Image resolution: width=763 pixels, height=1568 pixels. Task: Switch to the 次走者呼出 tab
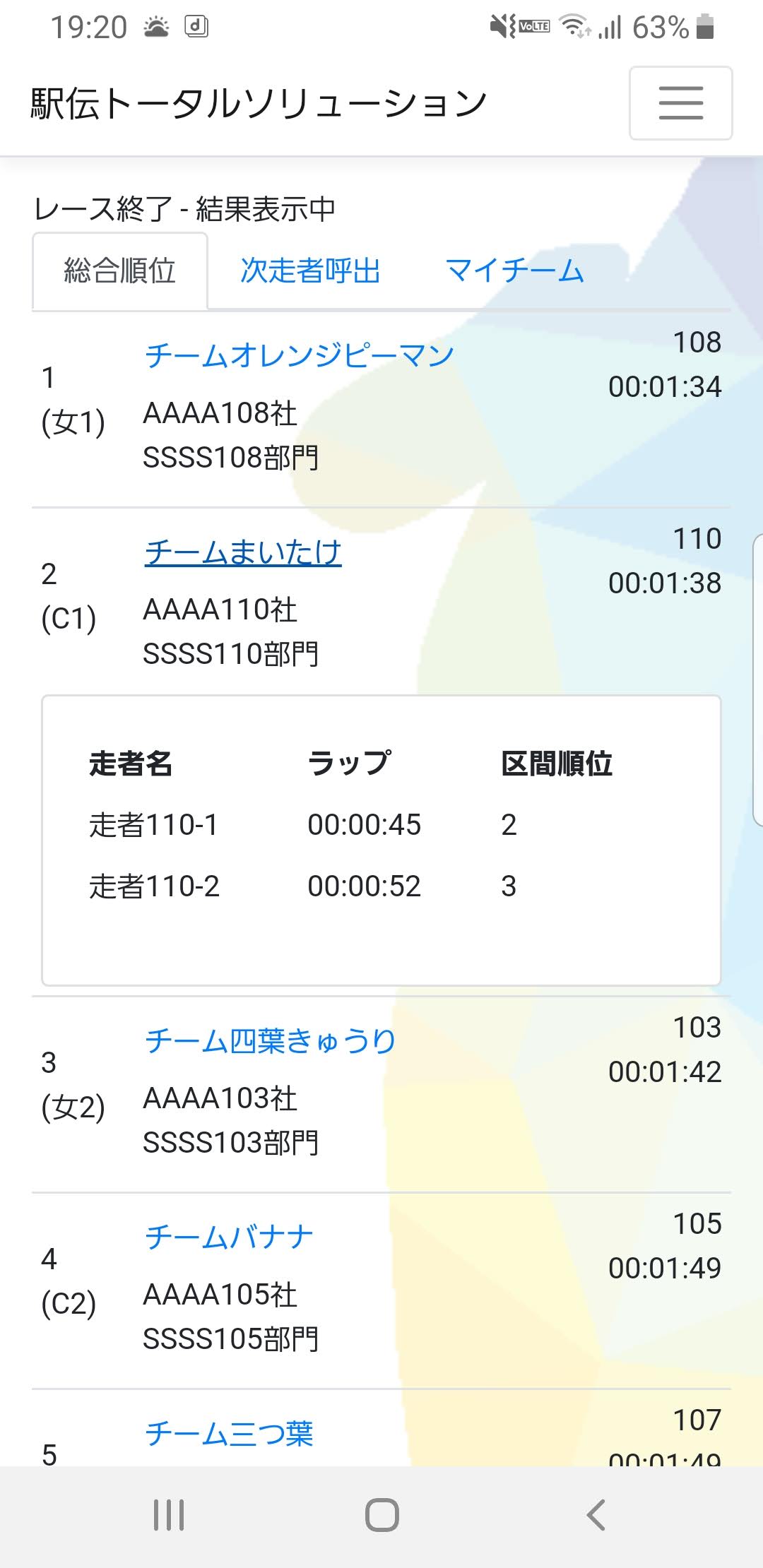310,271
